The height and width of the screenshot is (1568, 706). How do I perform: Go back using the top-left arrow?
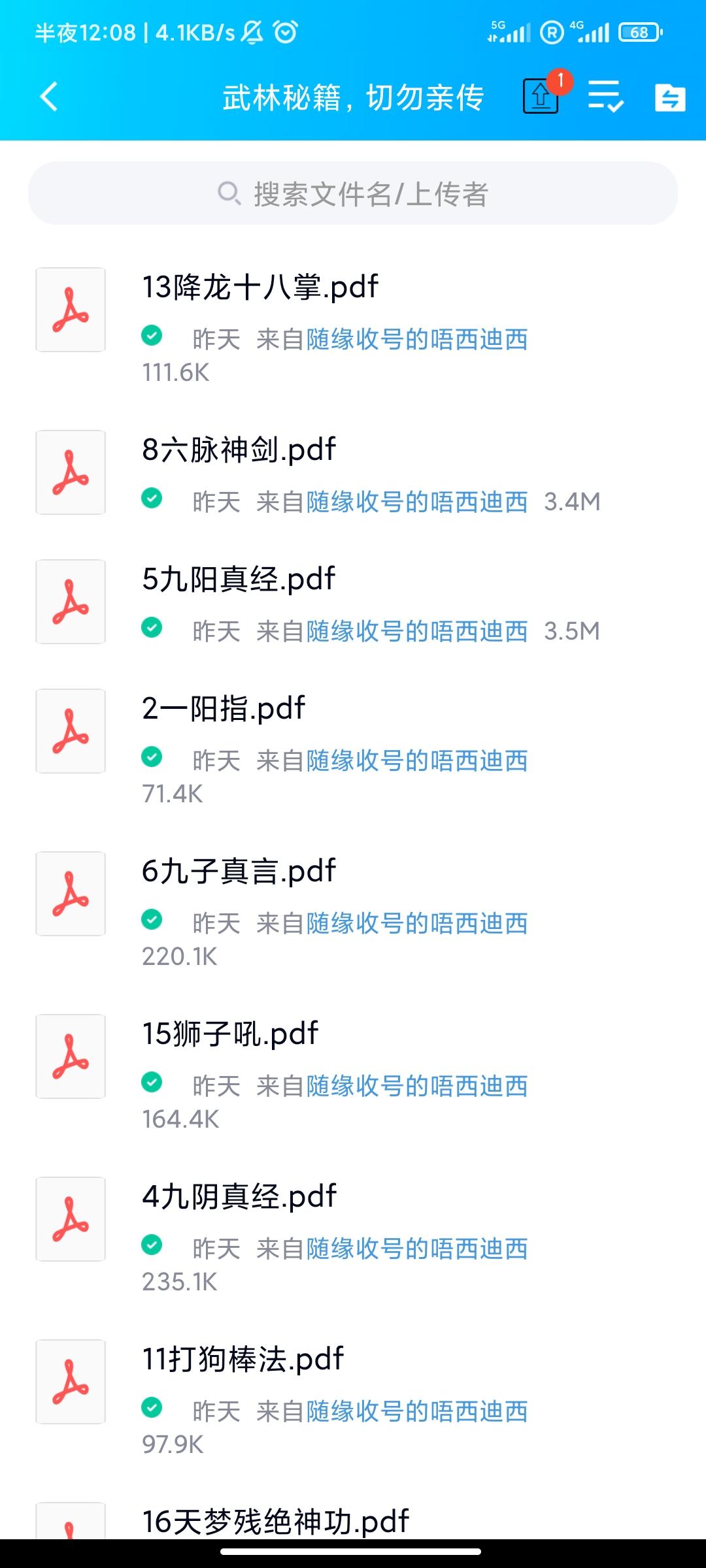point(49,97)
